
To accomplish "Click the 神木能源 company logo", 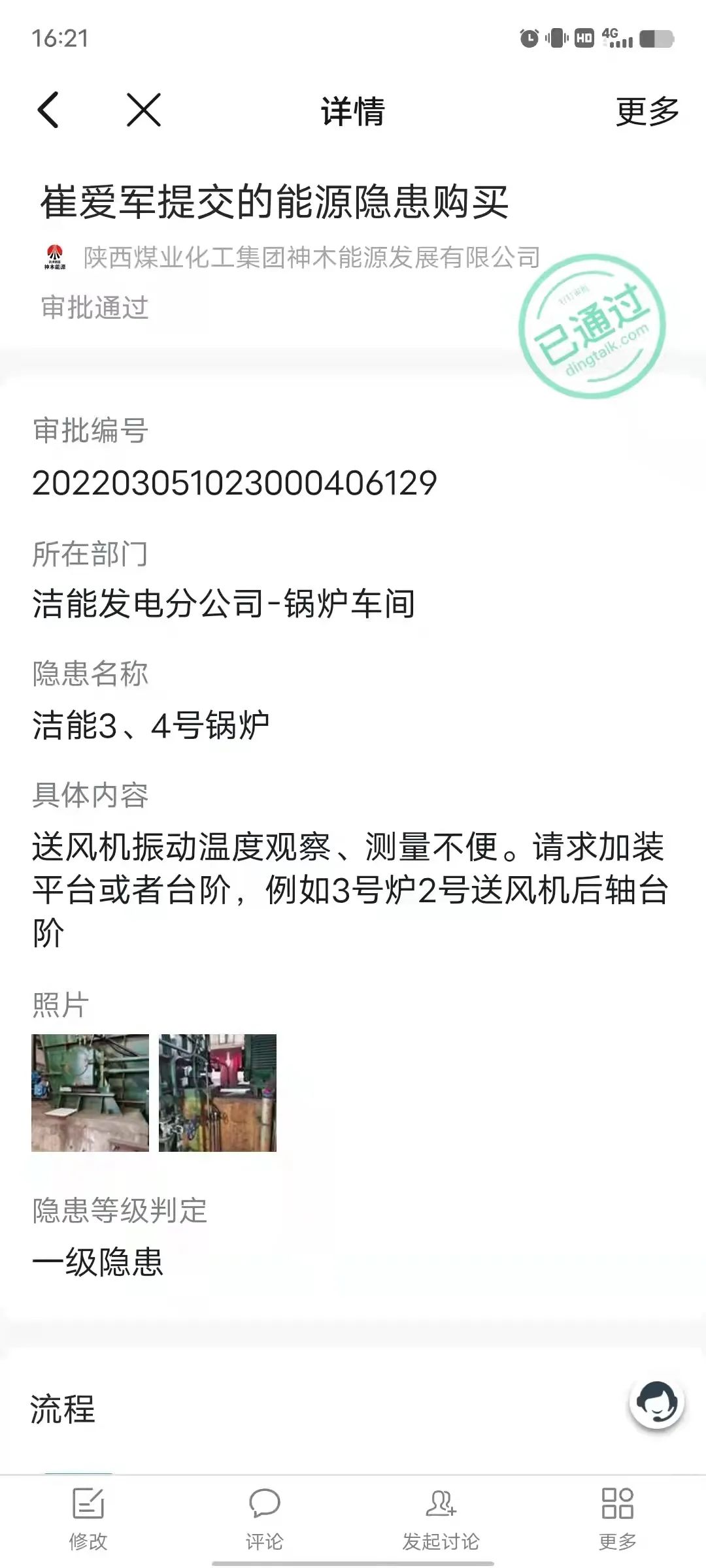I will [54, 257].
